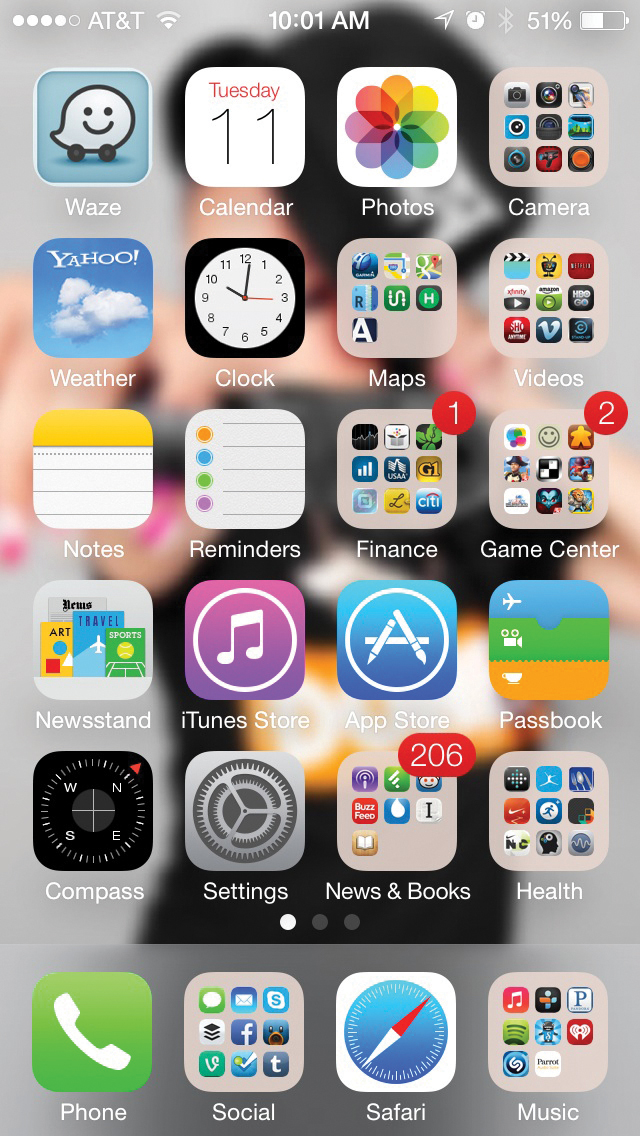Check Yahoo Weather
The width and height of the screenshot is (640, 1136).
tap(93, 298)
